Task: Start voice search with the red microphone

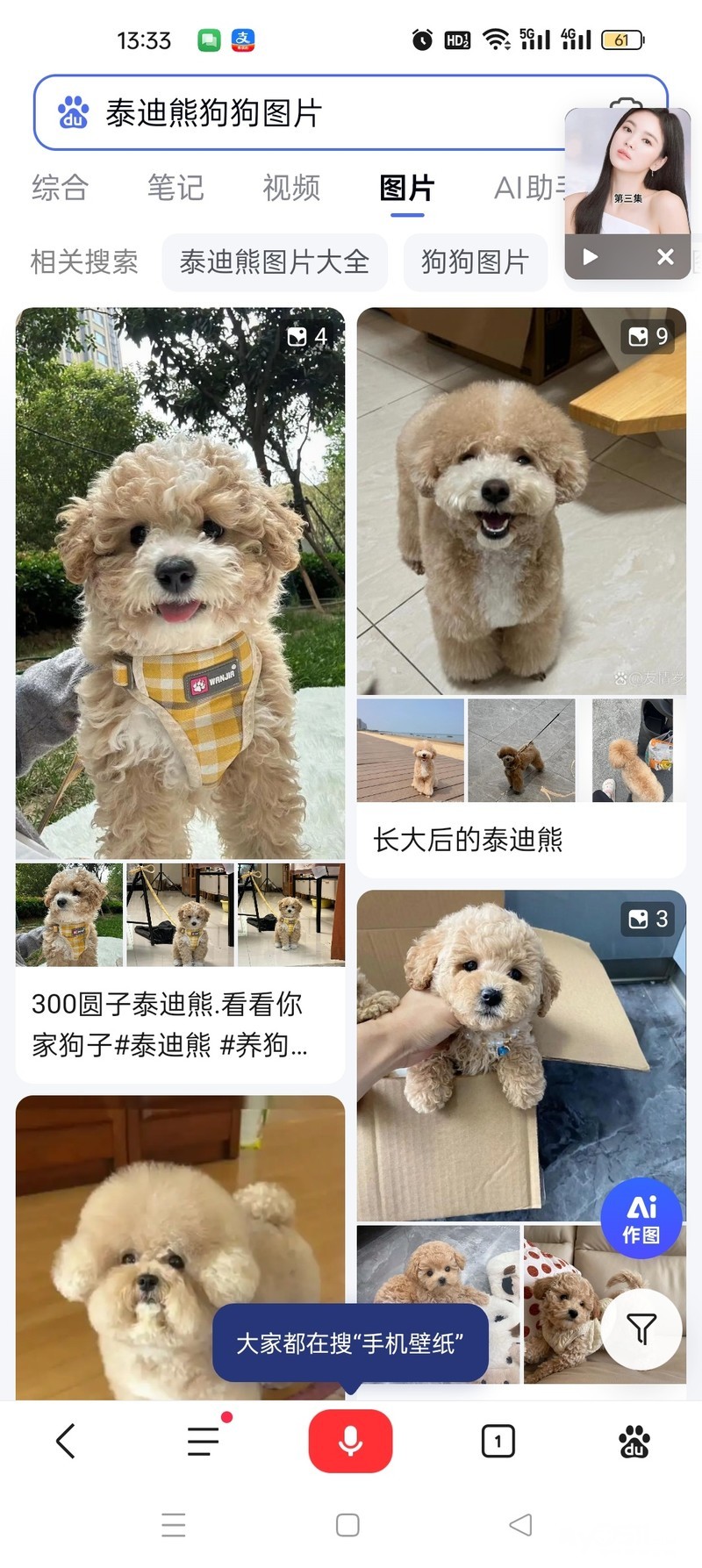Action: click(350, 1441)
